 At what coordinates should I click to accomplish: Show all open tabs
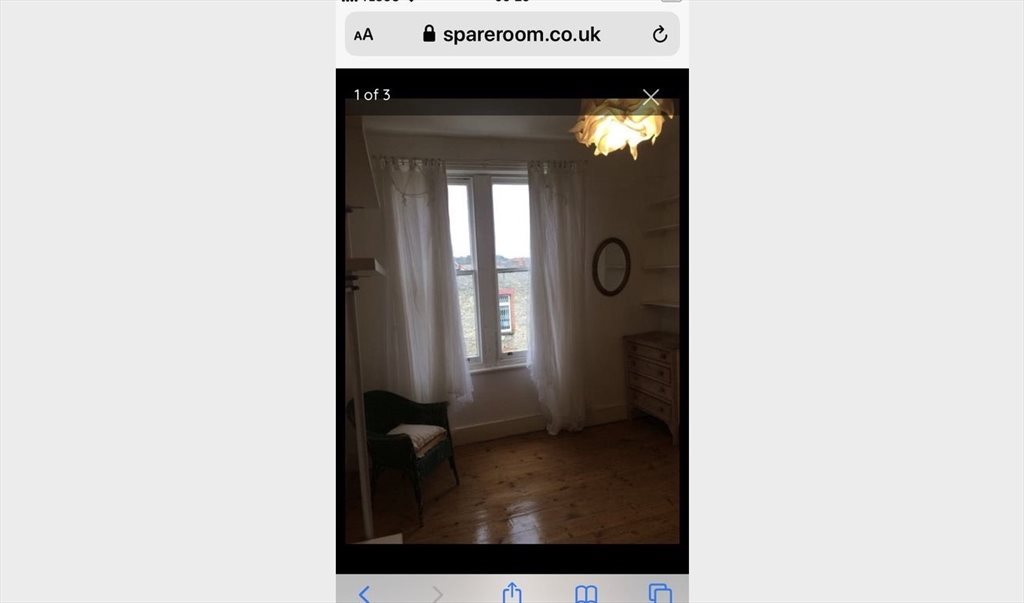[660, 593]
